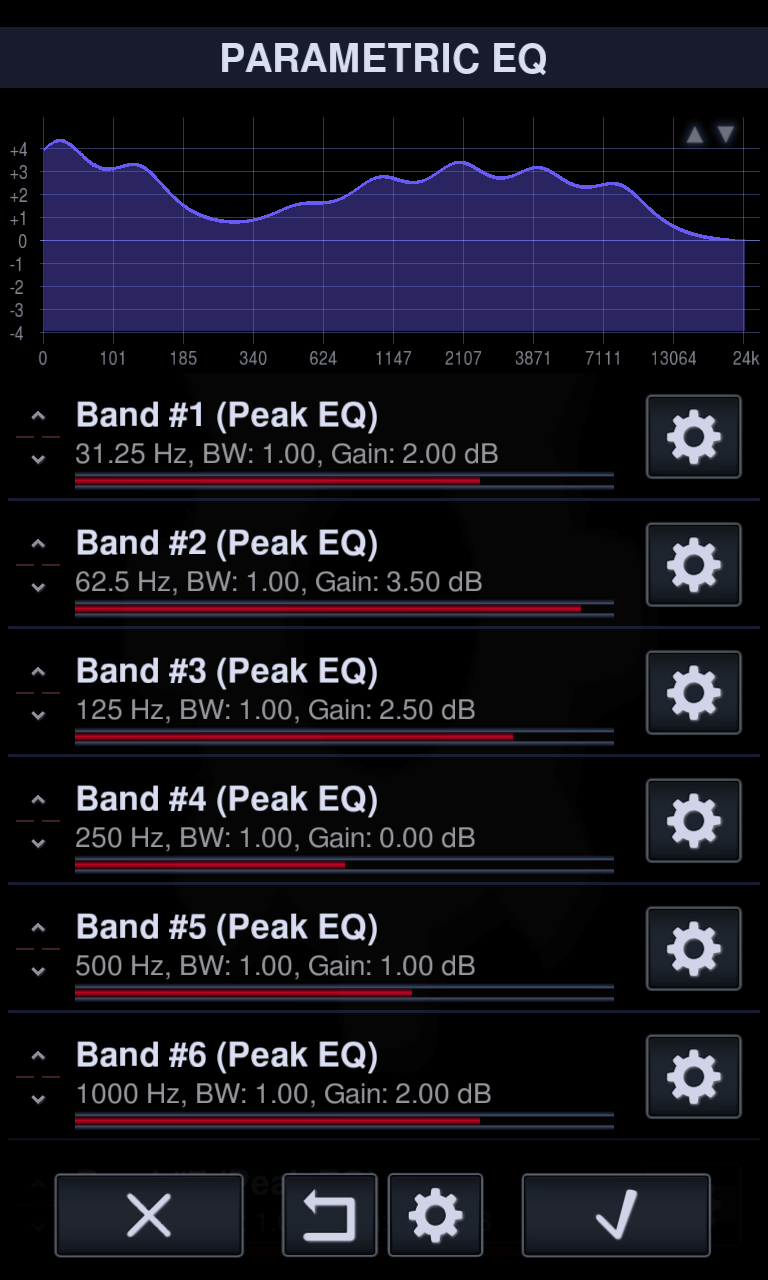Open Band #3 settings gear
The height and width of the screenshot is (1280, 768).
(693, 692)
